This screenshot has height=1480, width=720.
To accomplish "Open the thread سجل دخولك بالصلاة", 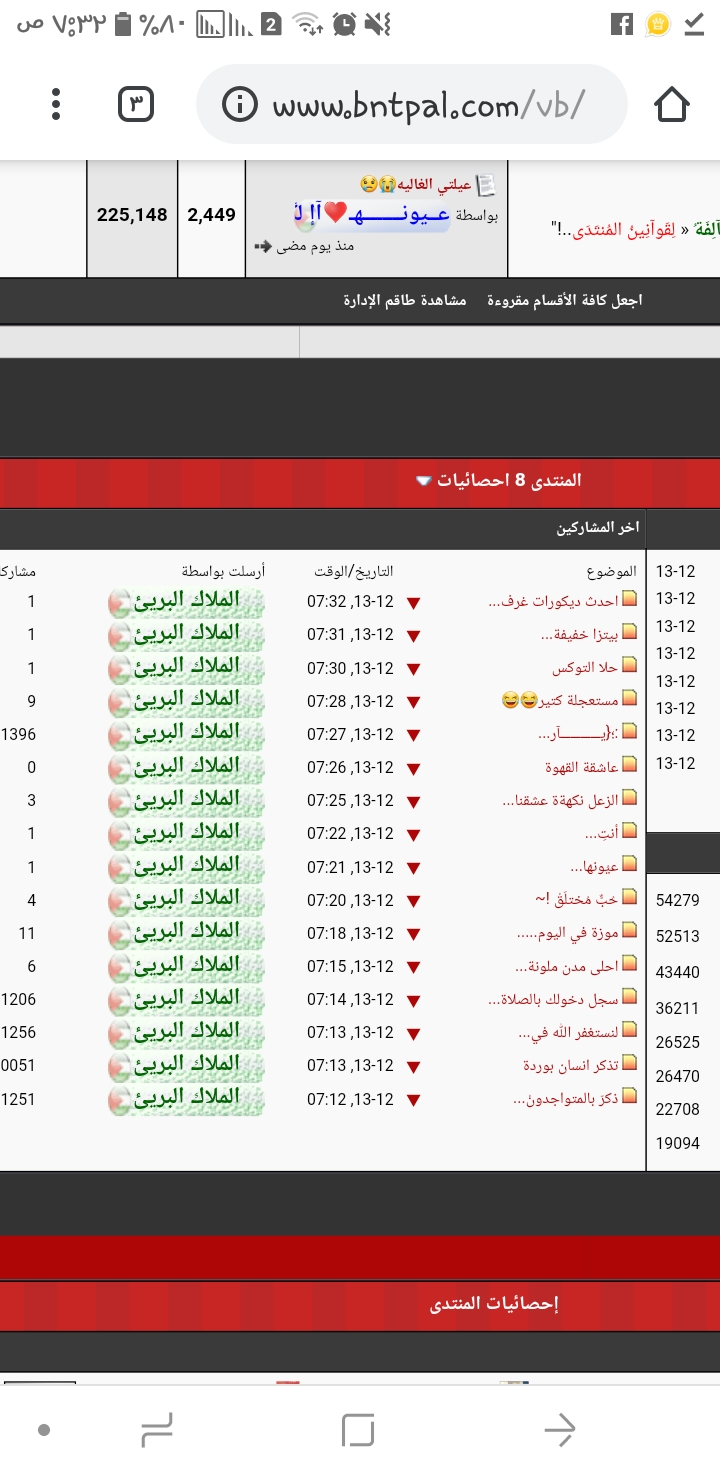I will 553,999.
